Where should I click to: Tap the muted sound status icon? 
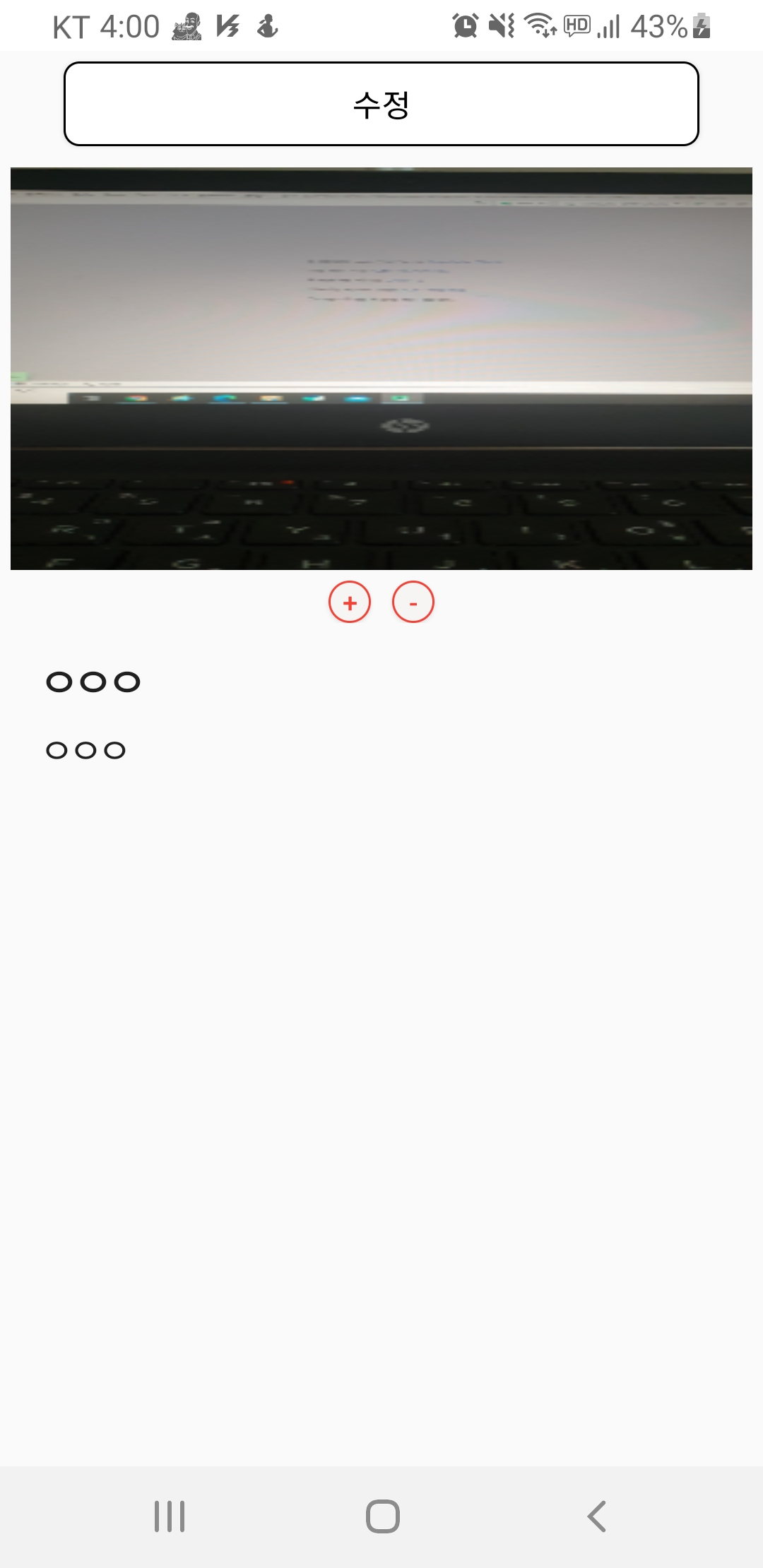(499, 27)
